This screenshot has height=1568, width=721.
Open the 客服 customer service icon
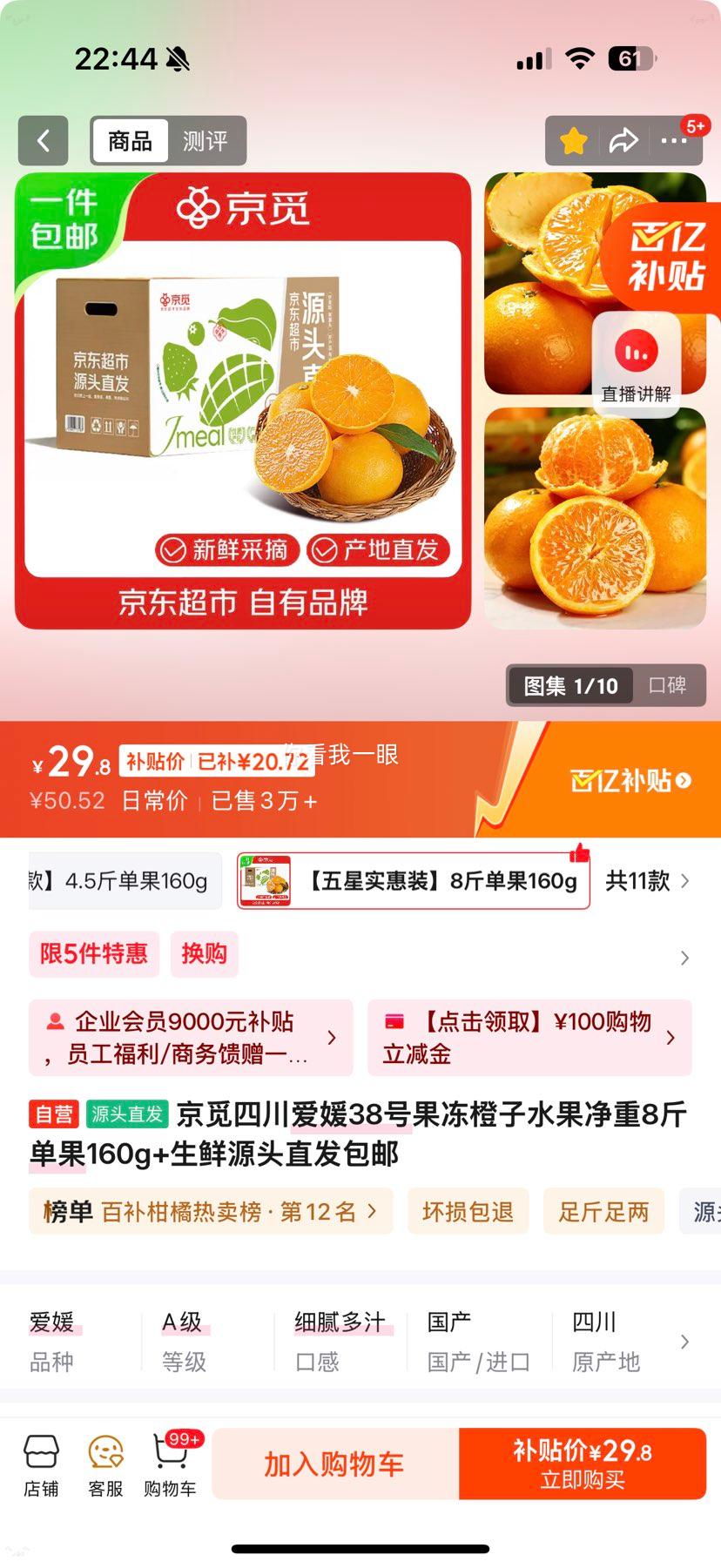(105, 1463)
